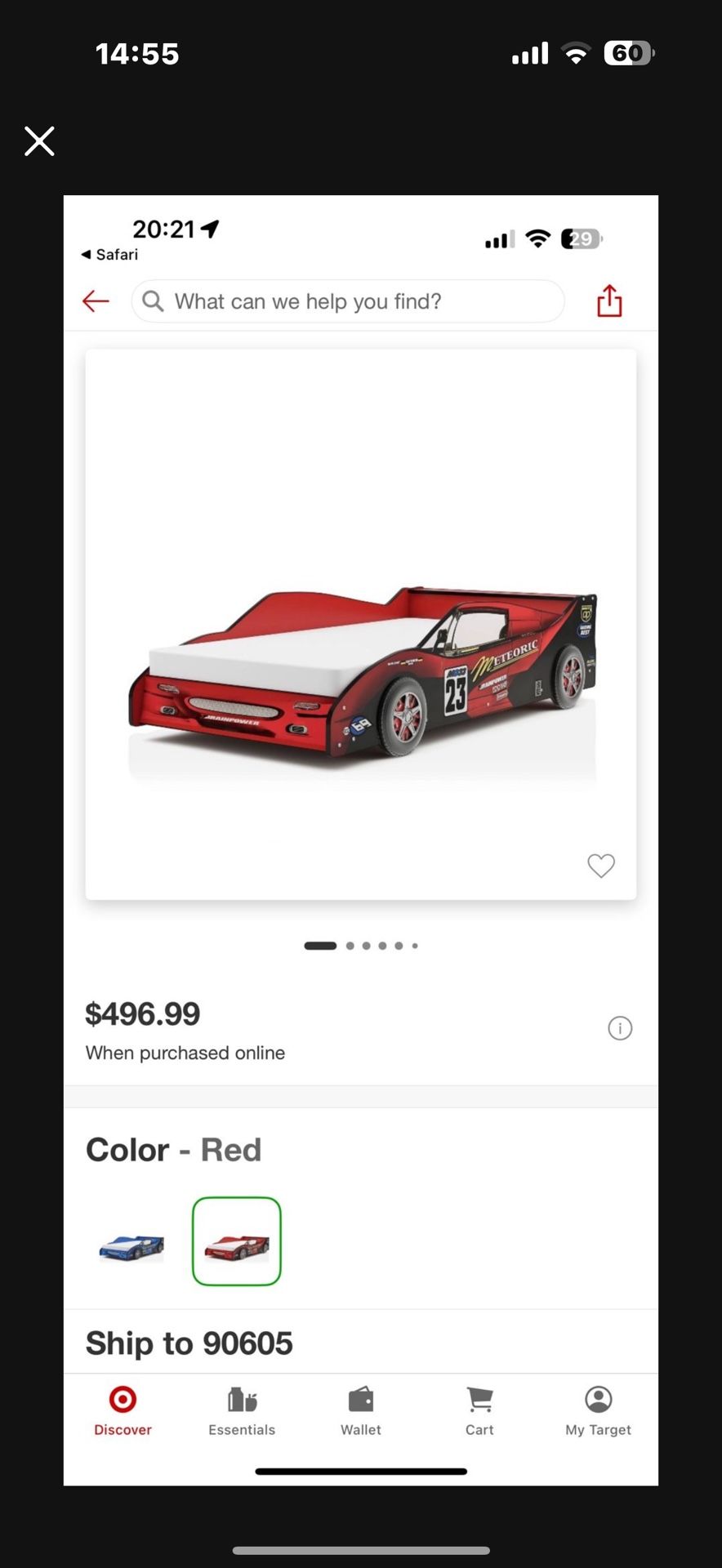Favorite the race car bed with the heart

pyautogui.click(x=601, y=866)
